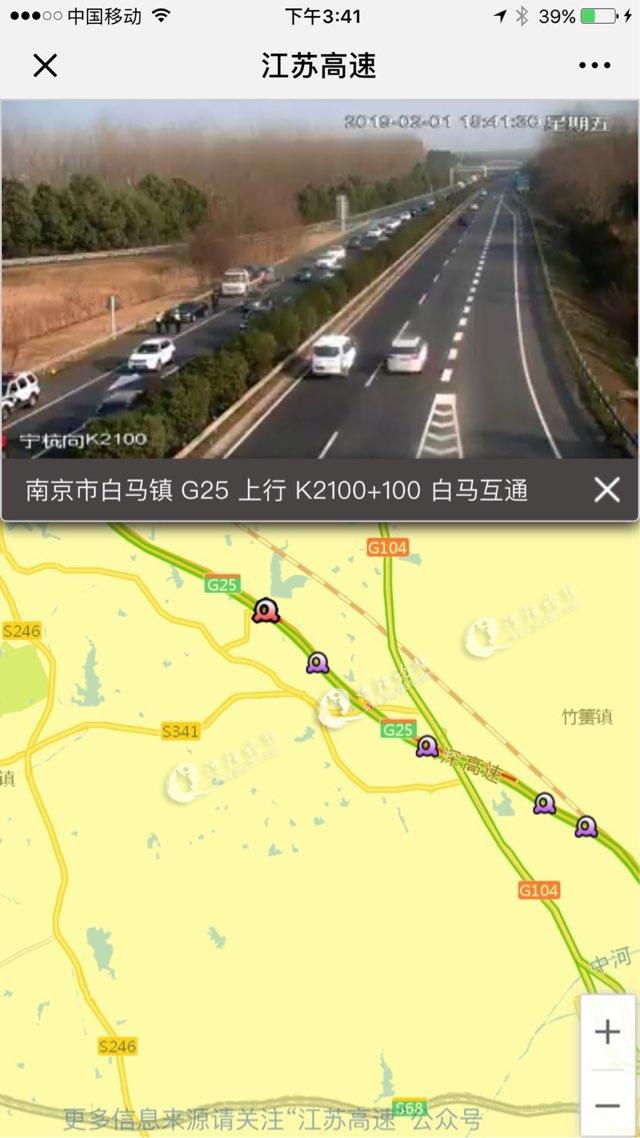
Task: Zoom in on the map
Action: pos(607,1032)
